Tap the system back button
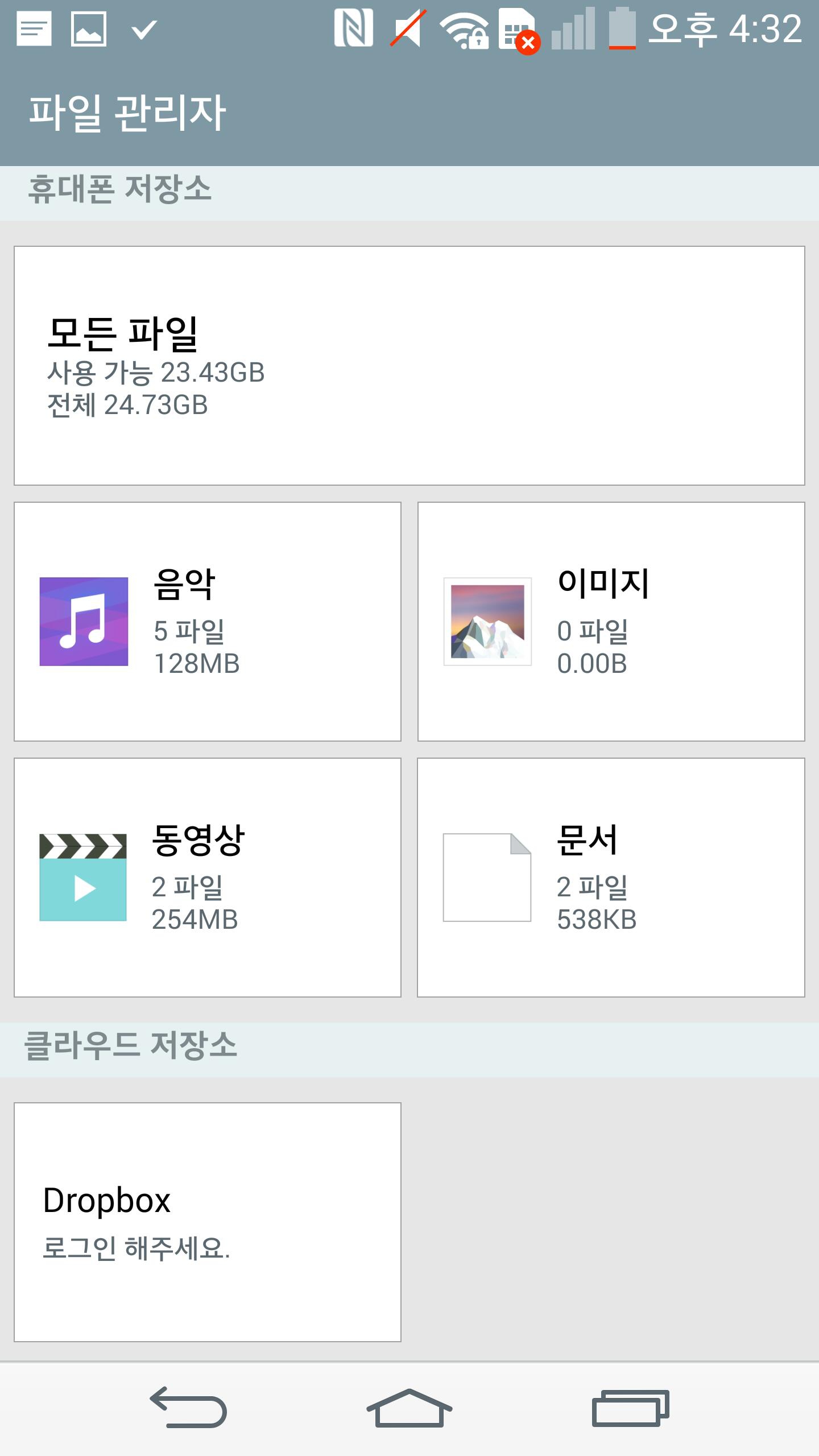Viewport: 819px width, 1456px height. point(188,1408)
